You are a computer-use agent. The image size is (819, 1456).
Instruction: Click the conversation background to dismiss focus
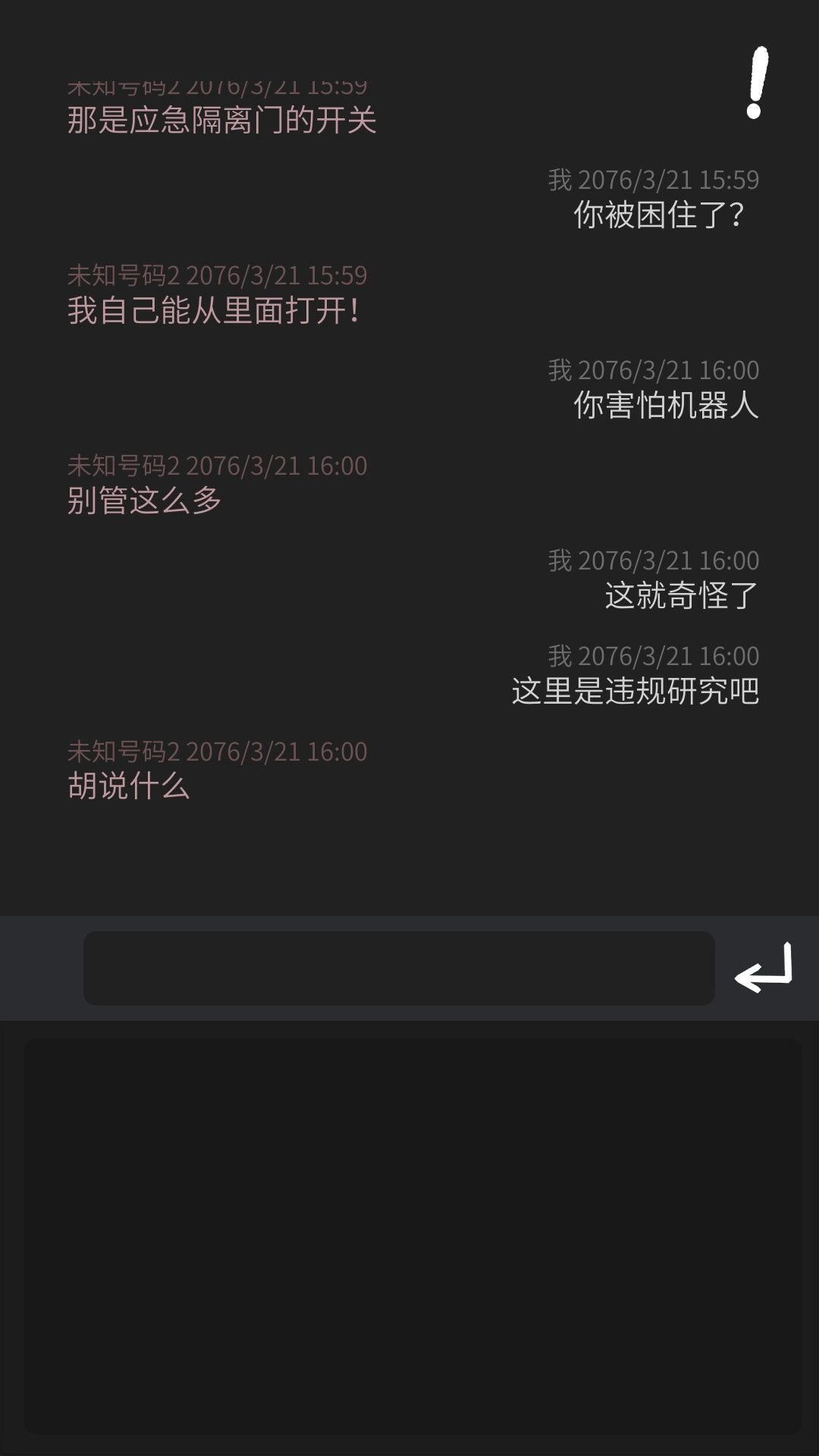pyautogui.click(x=409, y=857)
